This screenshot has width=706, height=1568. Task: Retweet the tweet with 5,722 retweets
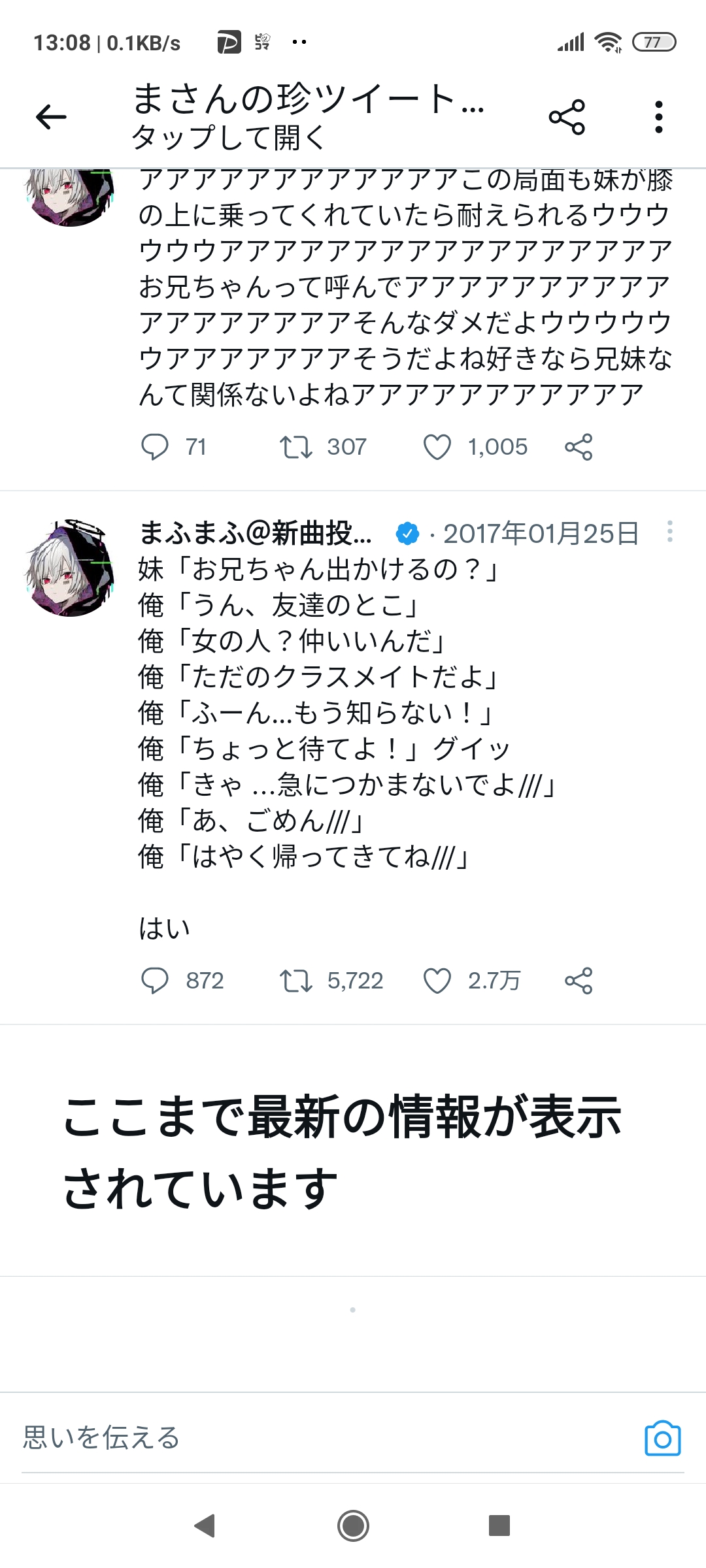pos(296,981)
